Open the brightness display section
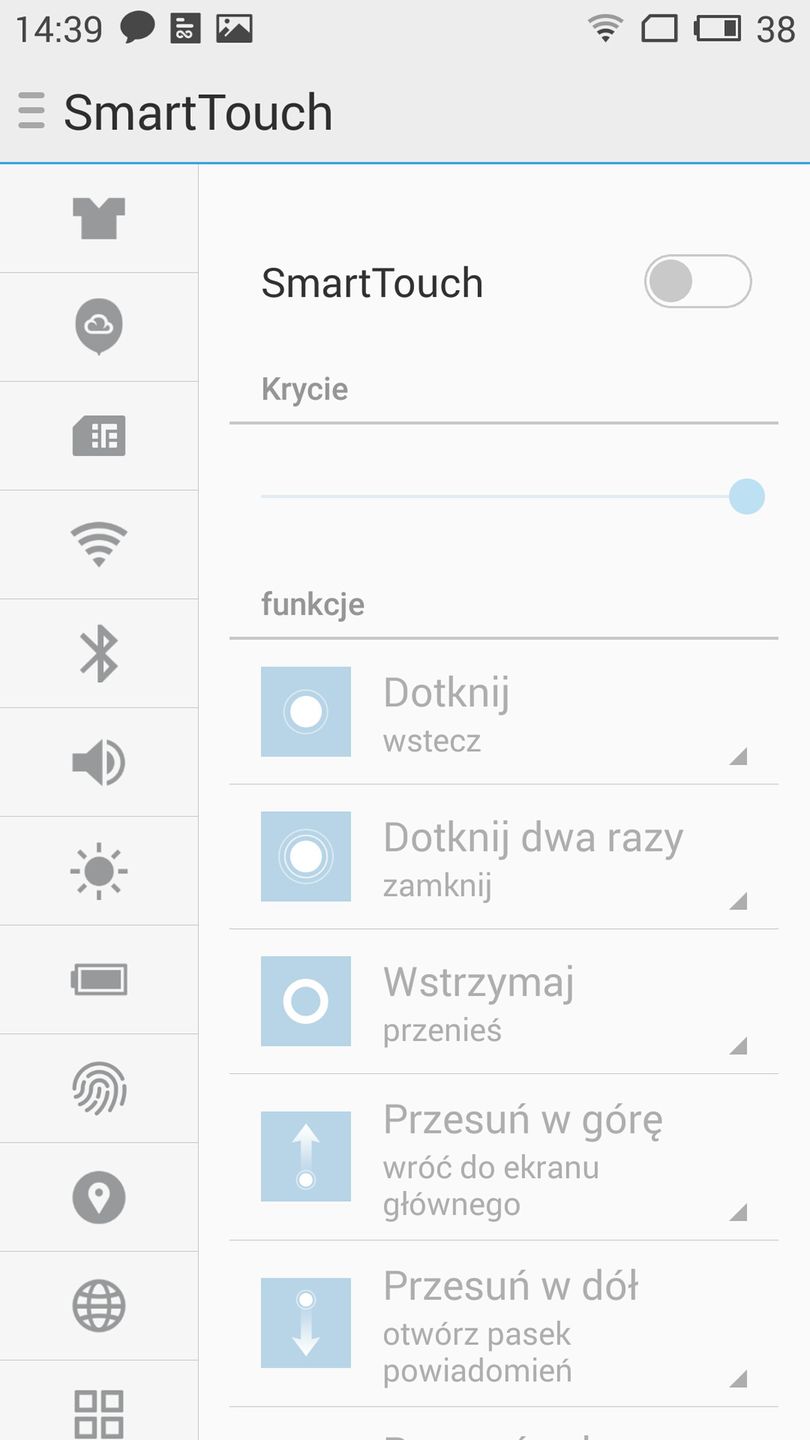The width and height of the screenshot is (810, 1440). (x=98, y=871)
